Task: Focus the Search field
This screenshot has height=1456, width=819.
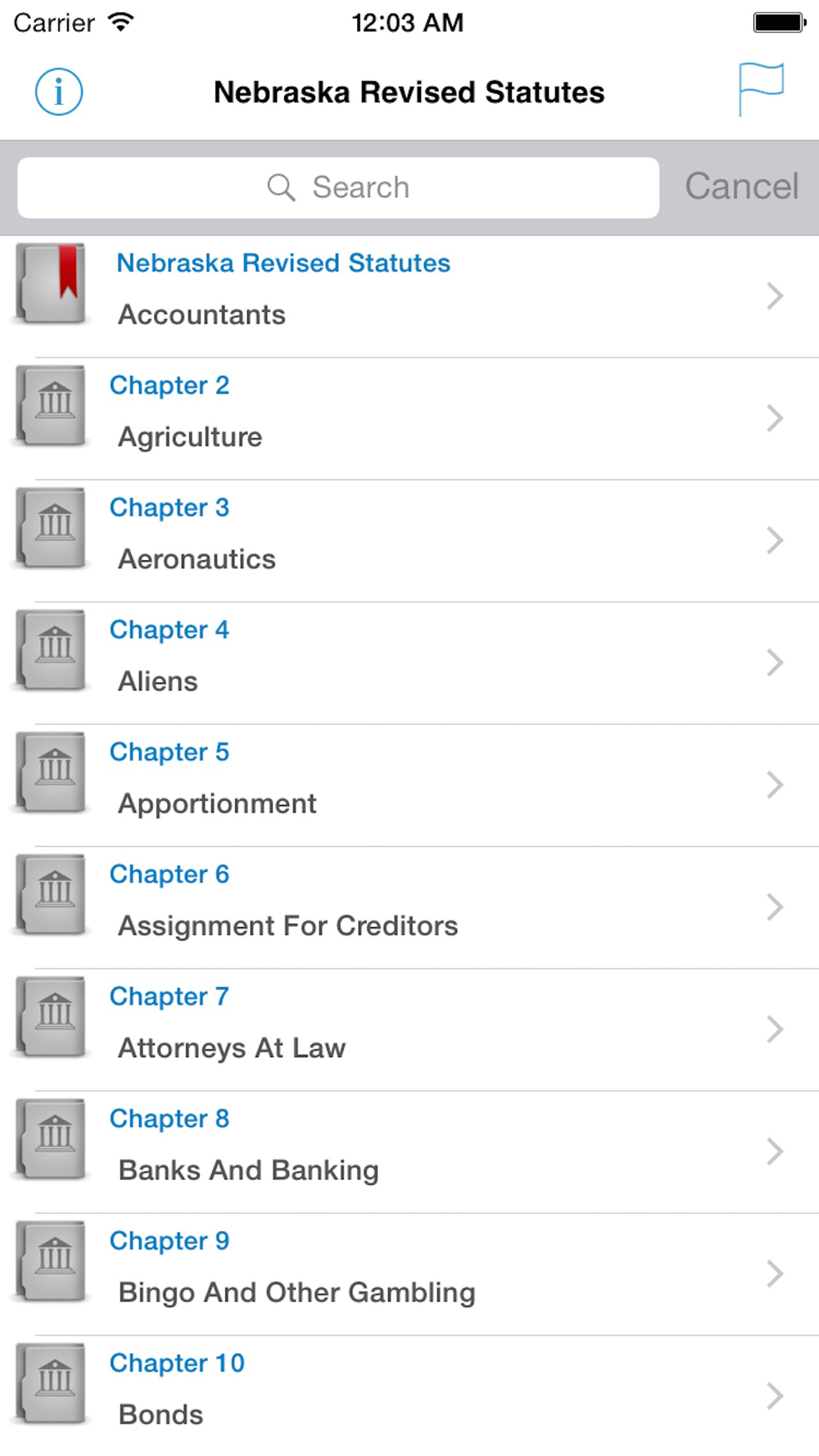Action: tap(338, 188)
